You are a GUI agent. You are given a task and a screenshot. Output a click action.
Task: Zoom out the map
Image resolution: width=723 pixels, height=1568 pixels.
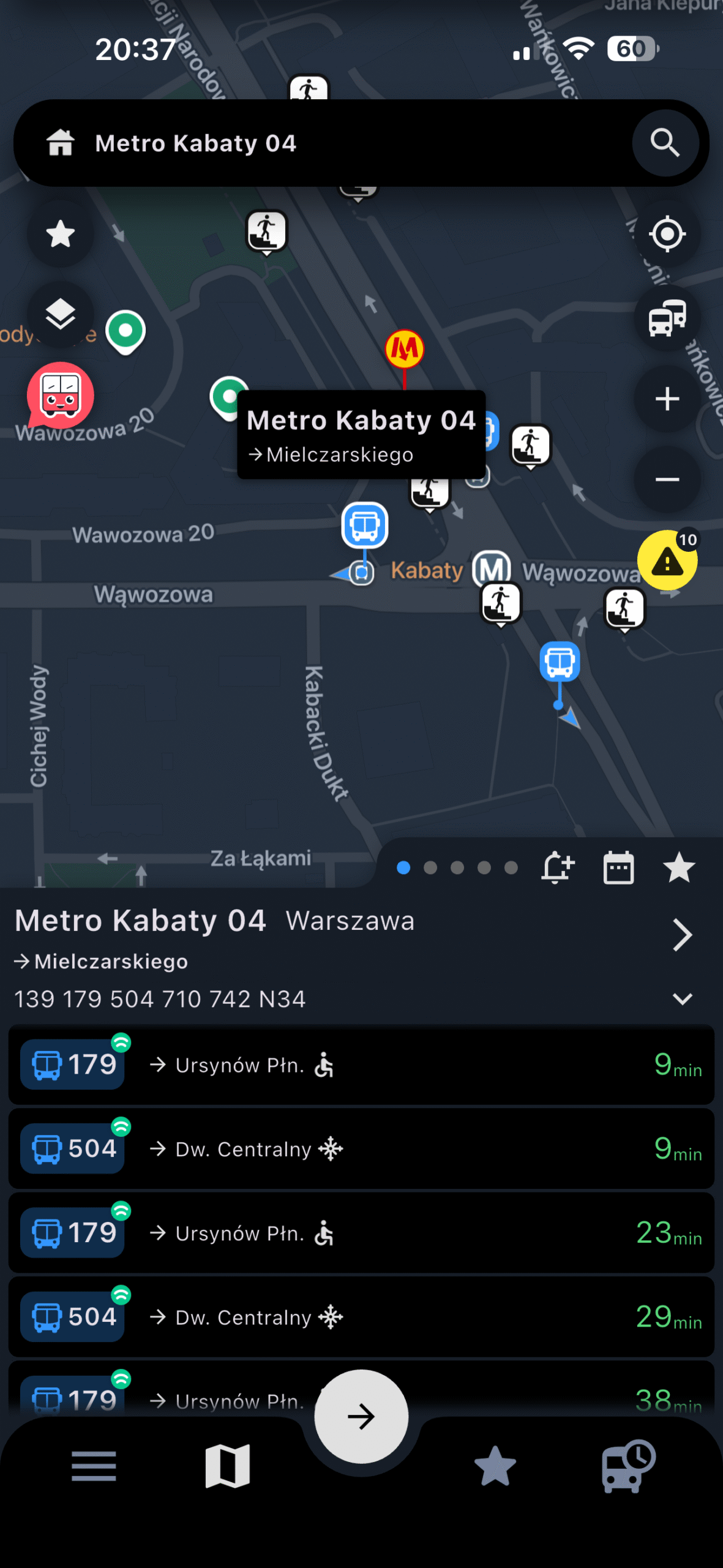click(667, 479)
